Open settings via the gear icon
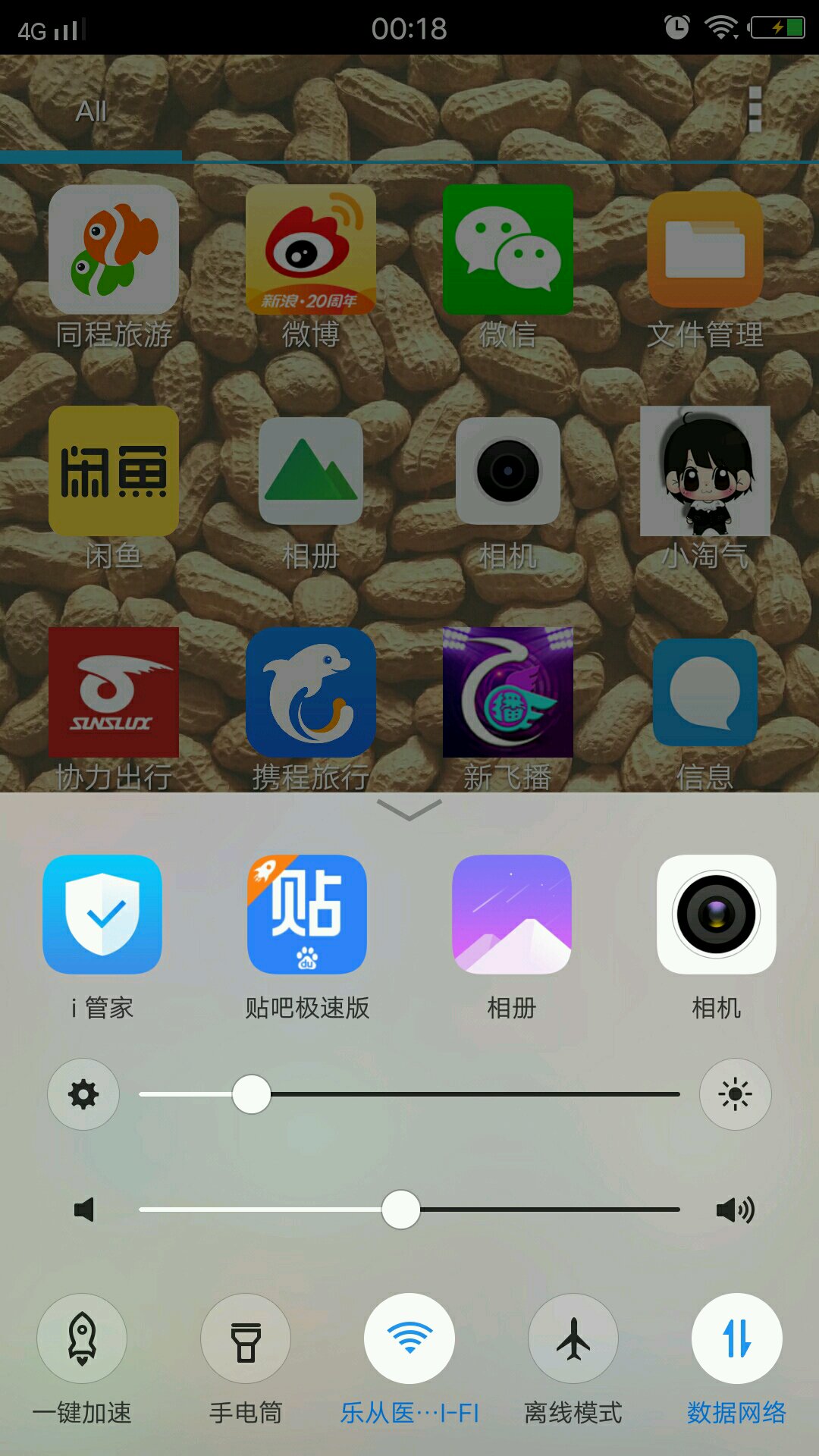The width and height of the screenshot is (819, 1456). (x=83, y=1094)
